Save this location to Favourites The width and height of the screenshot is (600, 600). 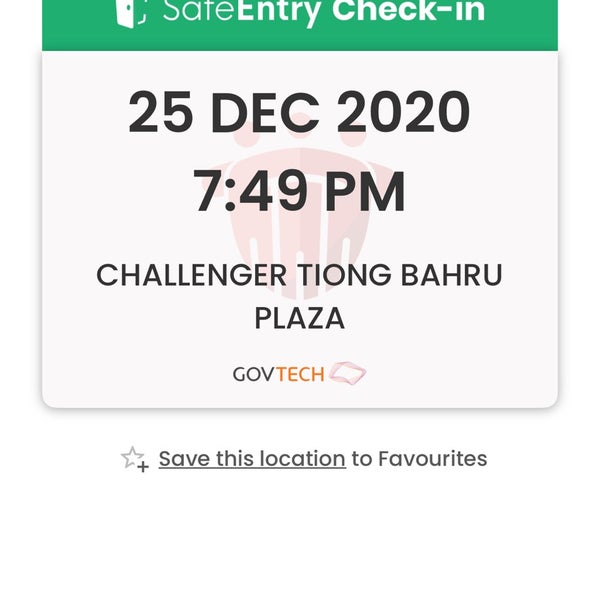[x=252, y=459]
